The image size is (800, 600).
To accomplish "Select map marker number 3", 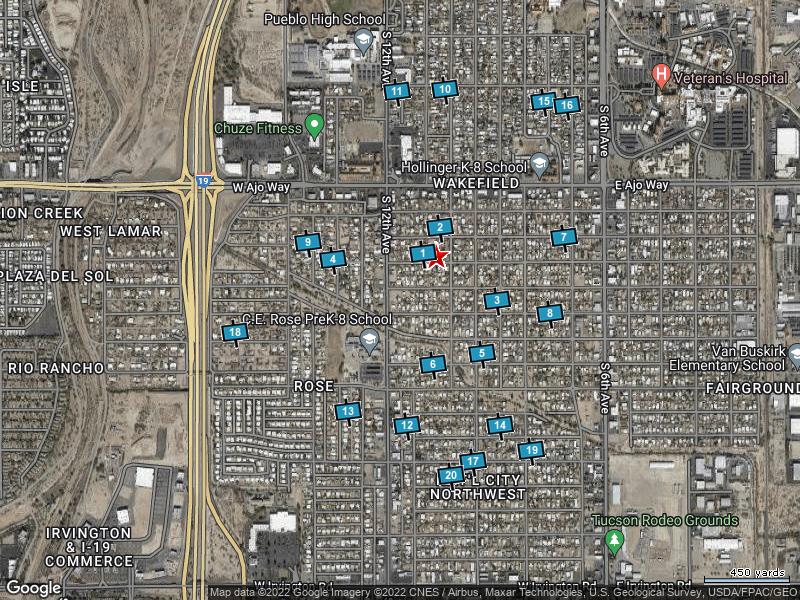I will (x=497, y=301).
